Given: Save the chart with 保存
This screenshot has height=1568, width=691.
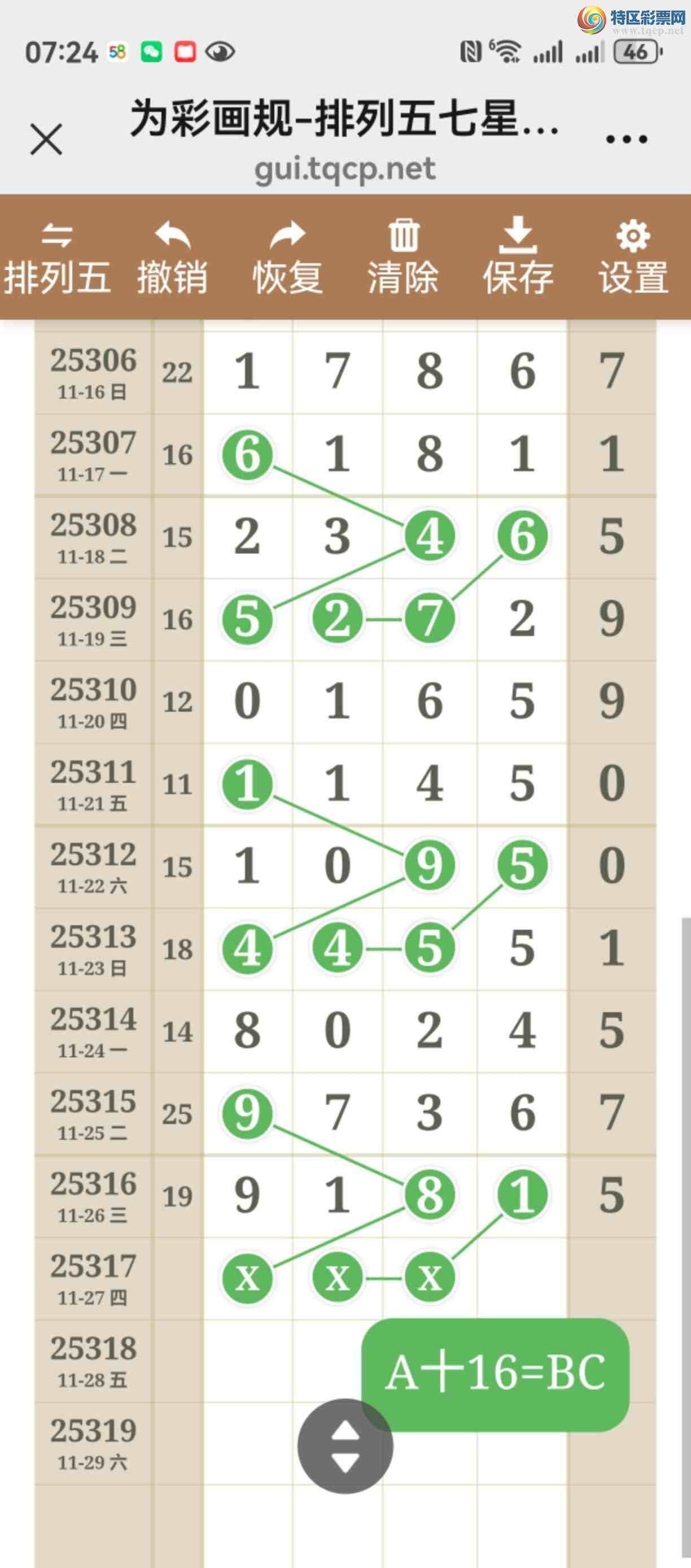Looking at the screenshot, I should (x=518, y=259).
